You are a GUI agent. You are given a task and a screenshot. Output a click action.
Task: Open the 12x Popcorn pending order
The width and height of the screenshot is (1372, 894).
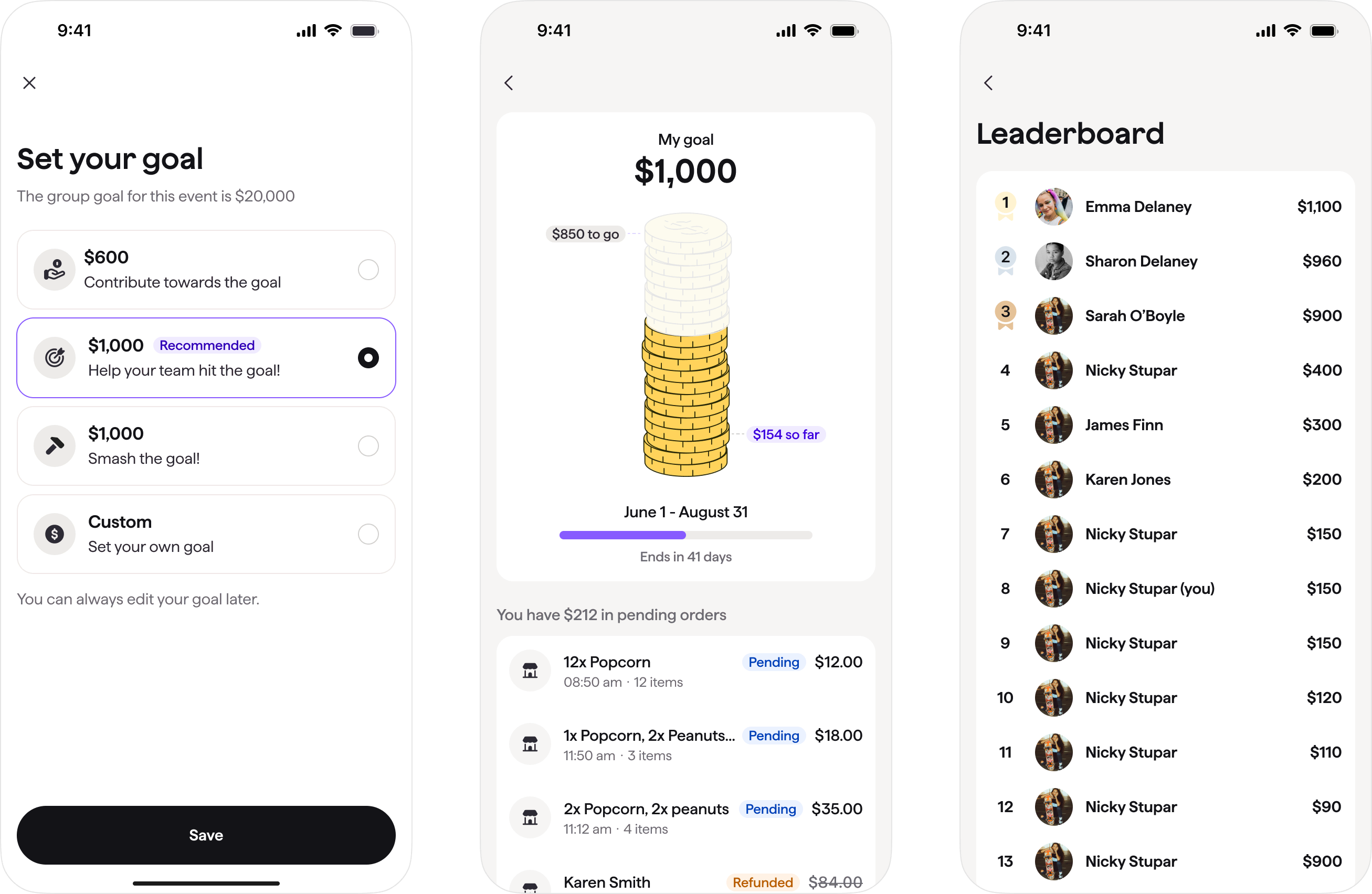coord(685,671)
